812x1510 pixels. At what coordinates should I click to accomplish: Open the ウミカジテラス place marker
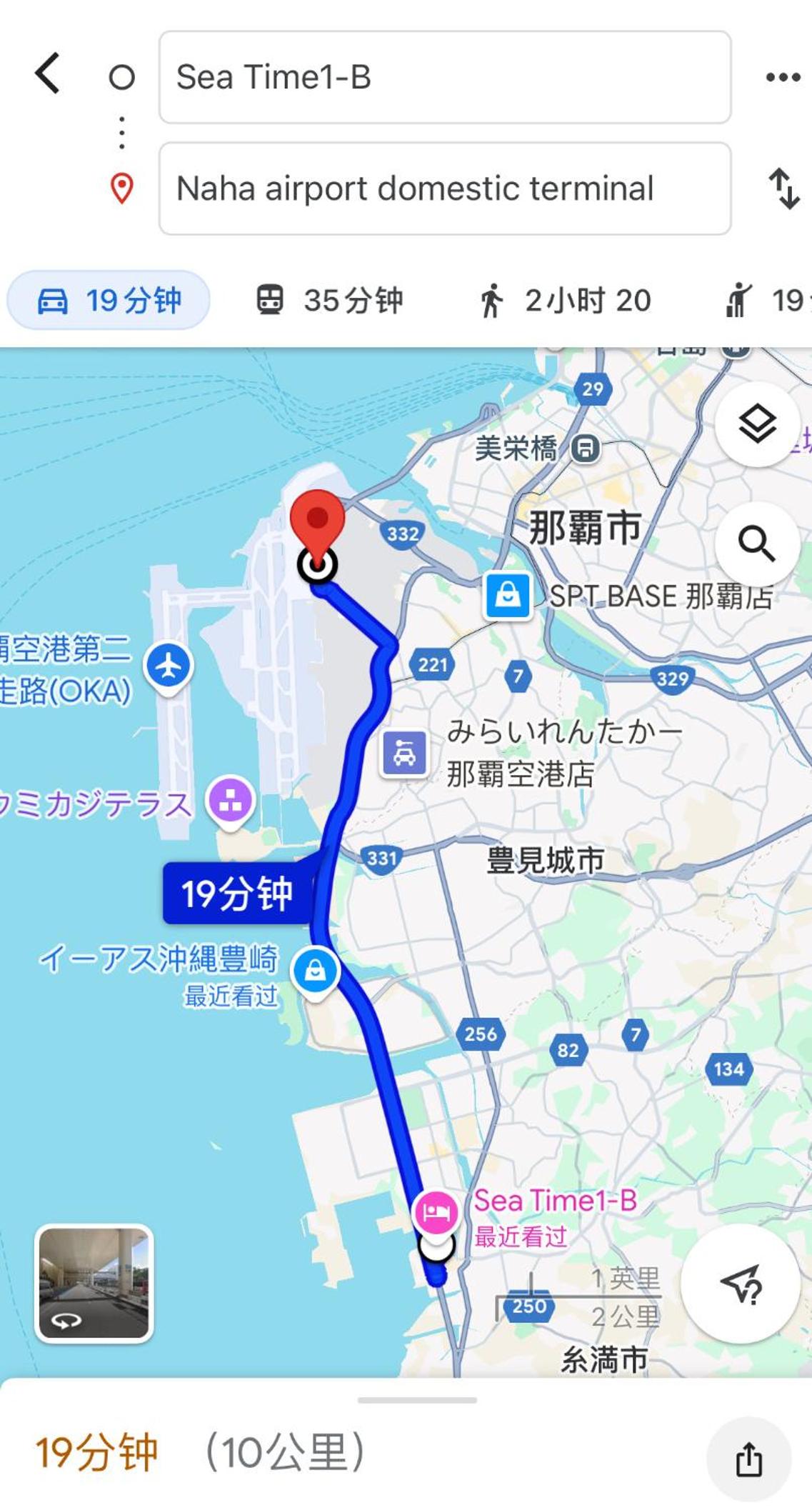pyautogui.click(x=230, y=801)
